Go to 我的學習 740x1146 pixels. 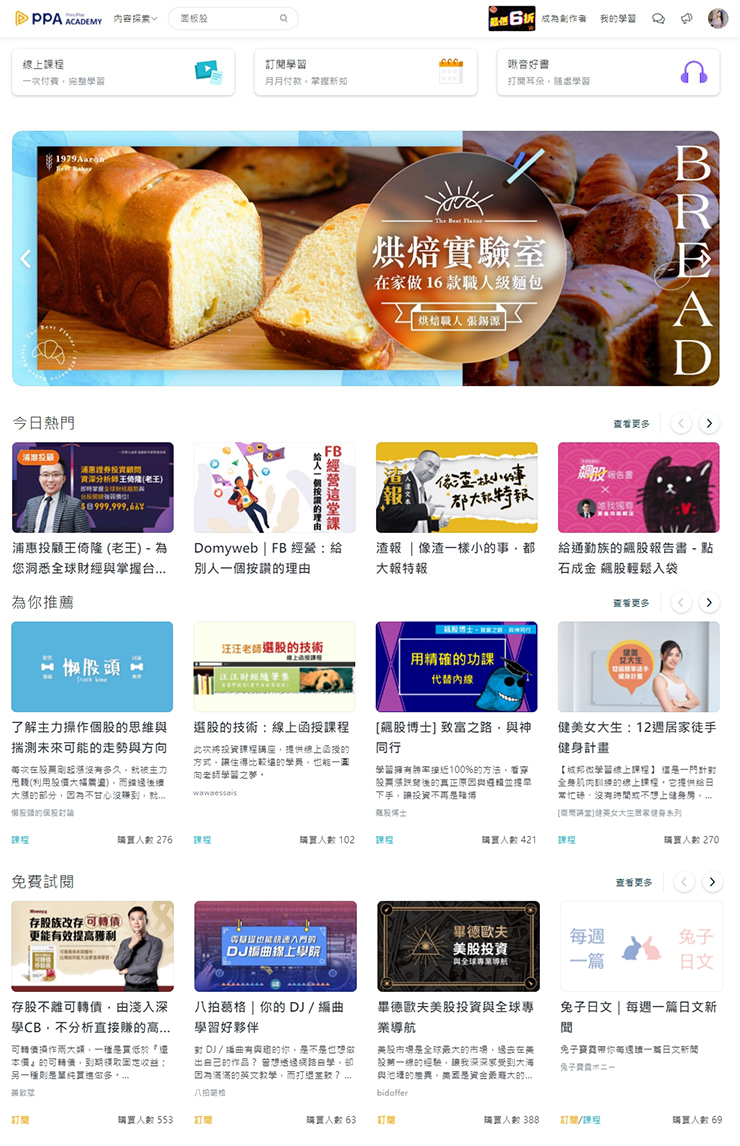617,18
